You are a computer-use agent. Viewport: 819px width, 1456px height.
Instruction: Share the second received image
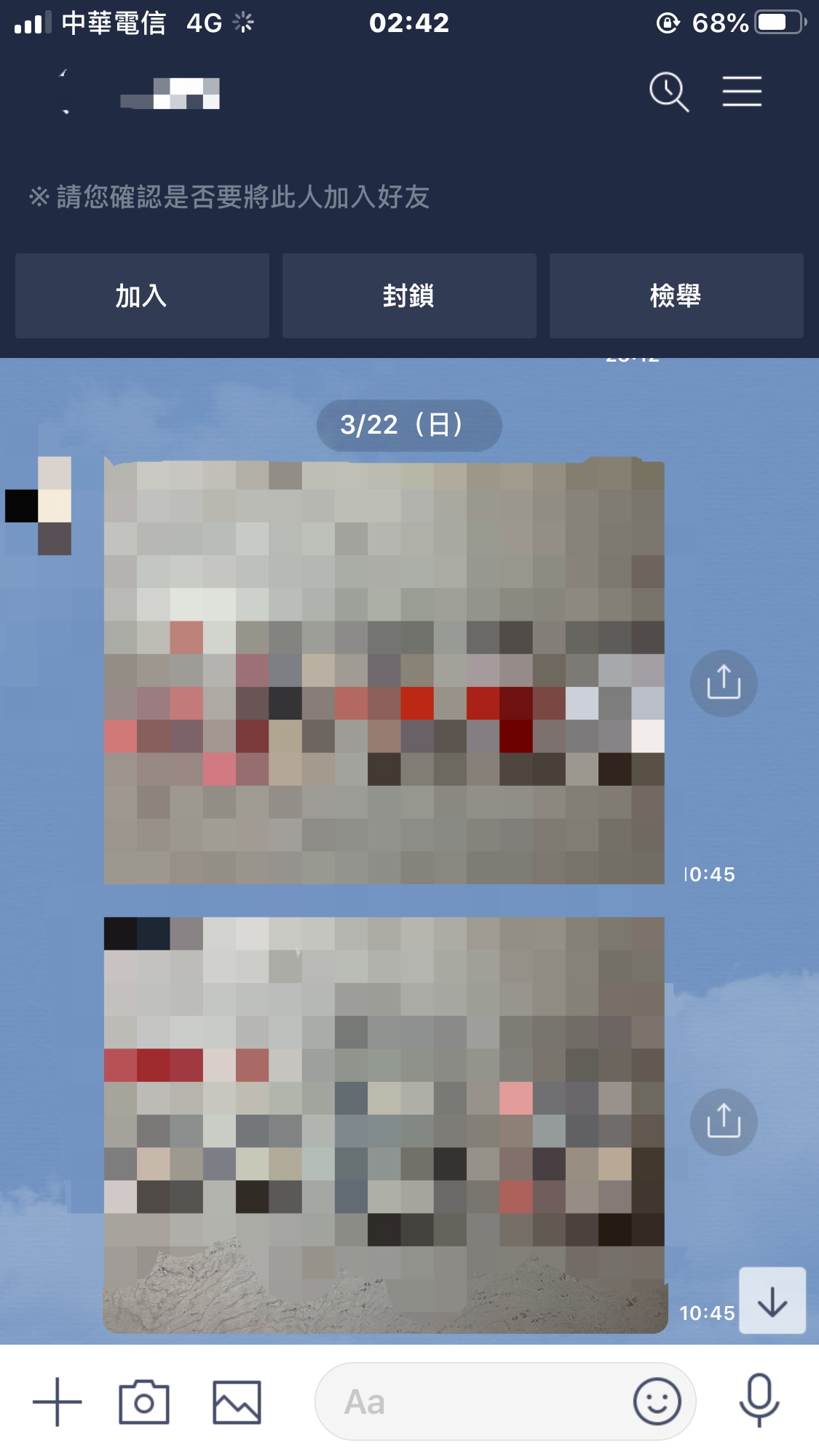coord(723,1122)
